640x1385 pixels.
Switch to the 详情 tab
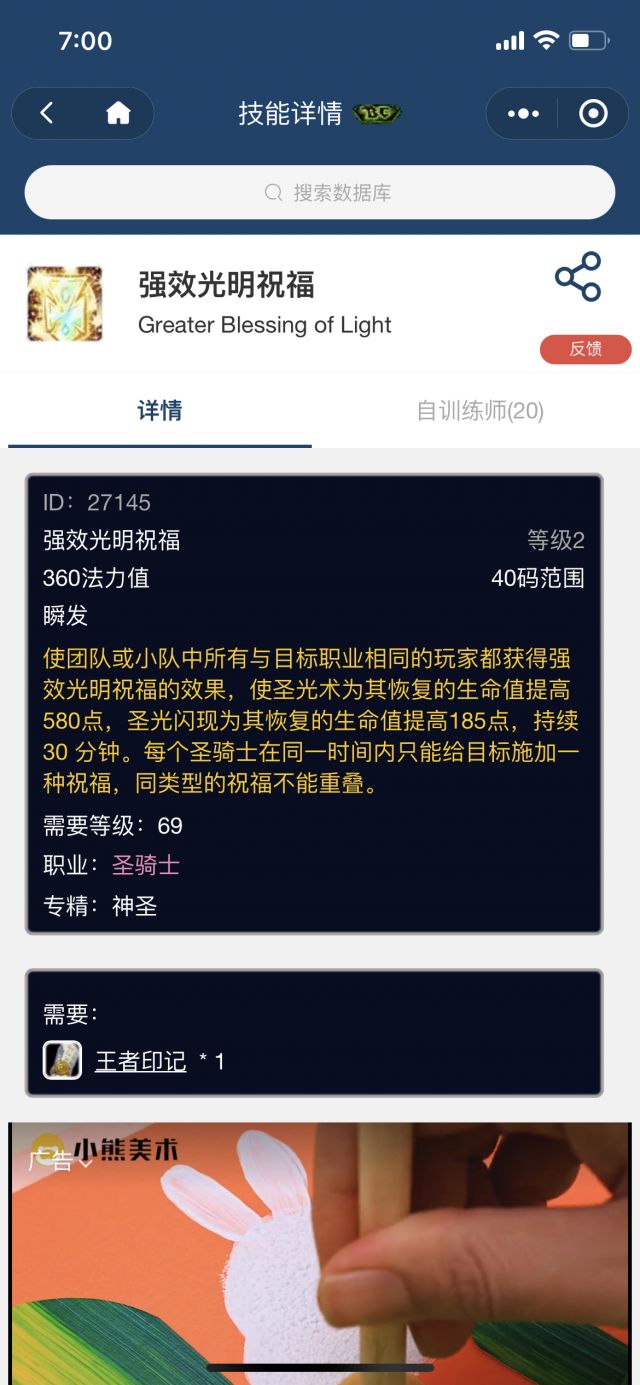(160, 411)
